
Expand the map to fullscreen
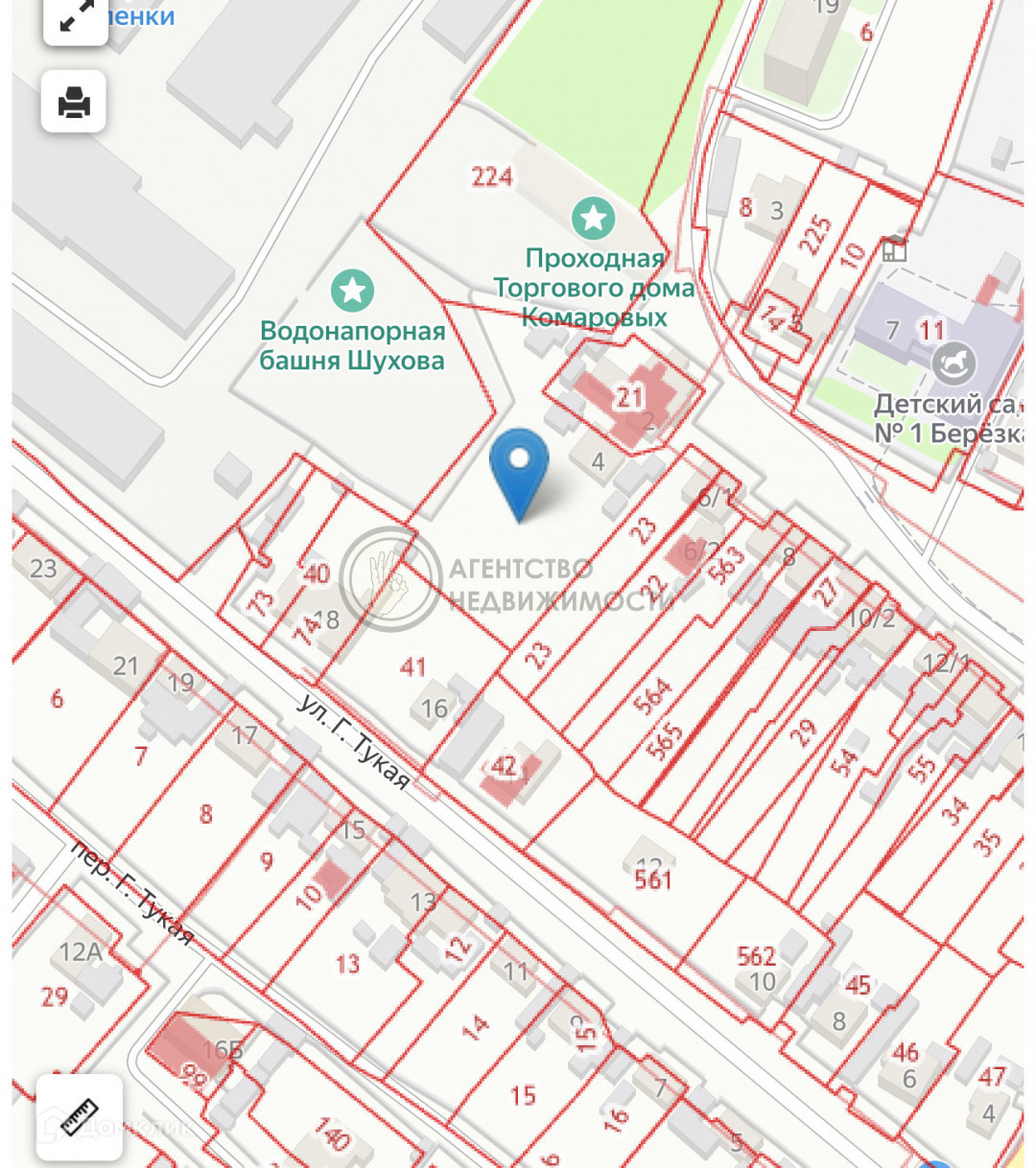(75, 17)
